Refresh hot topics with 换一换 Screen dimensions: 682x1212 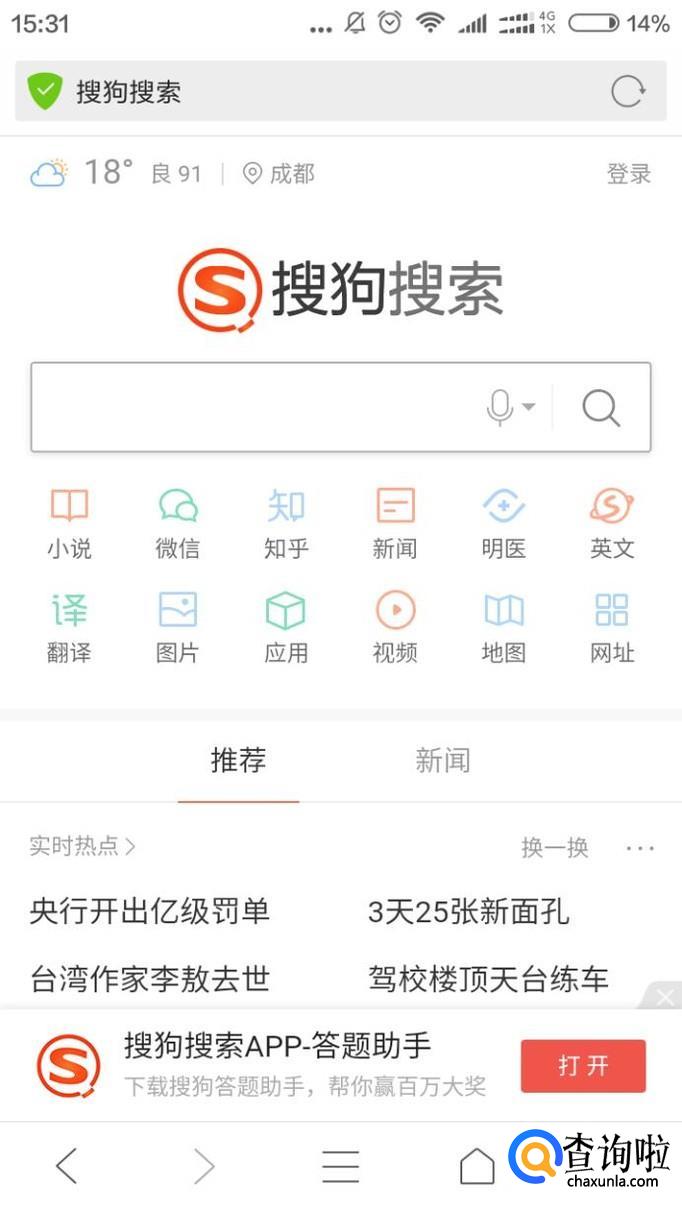coord(554,848)
